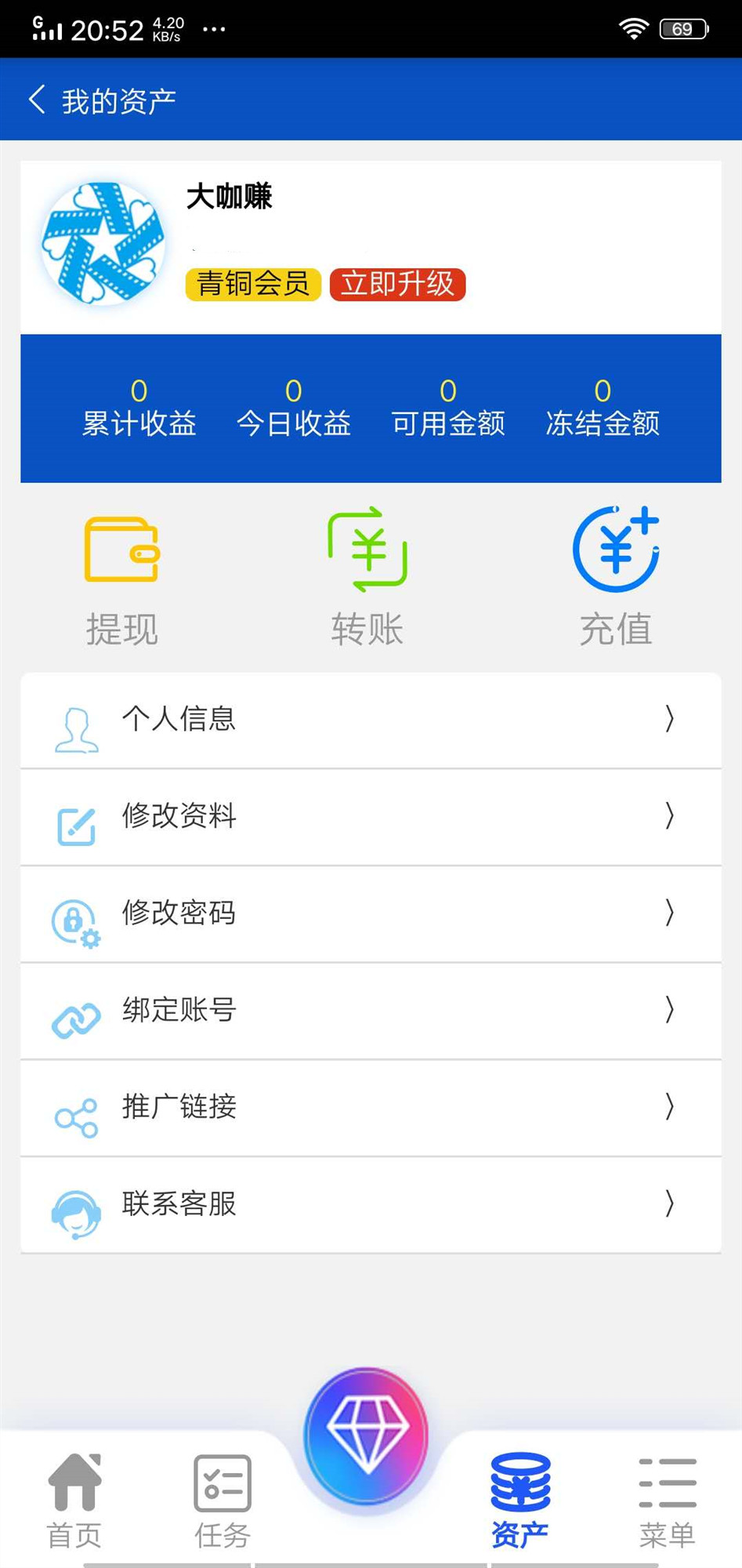Screen dimensions: 742x1568
Task: Open 绑定账号 via its chevron
Action: [x=669, y=1011]
